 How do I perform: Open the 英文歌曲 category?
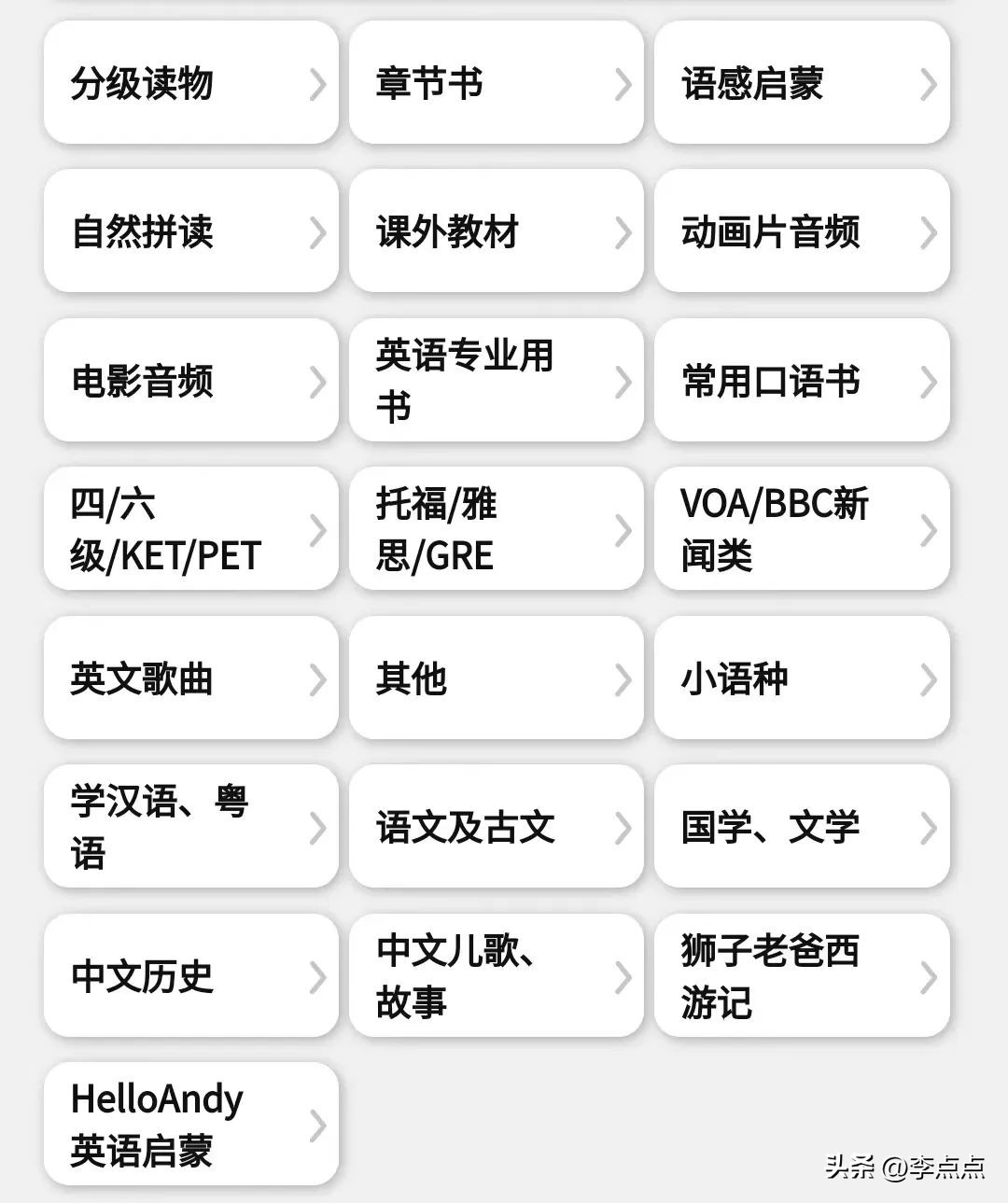tap(190, 678)
